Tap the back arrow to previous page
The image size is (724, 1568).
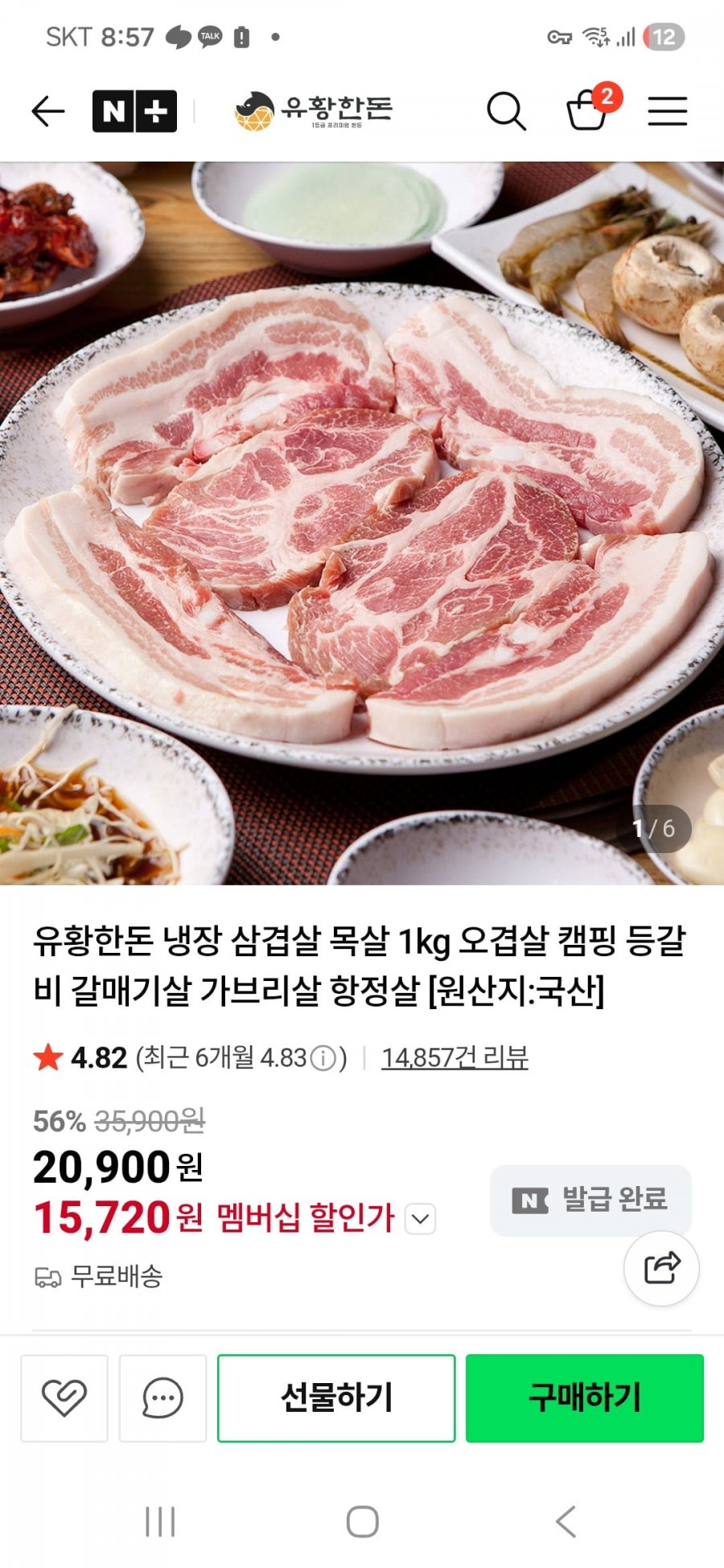46,111
